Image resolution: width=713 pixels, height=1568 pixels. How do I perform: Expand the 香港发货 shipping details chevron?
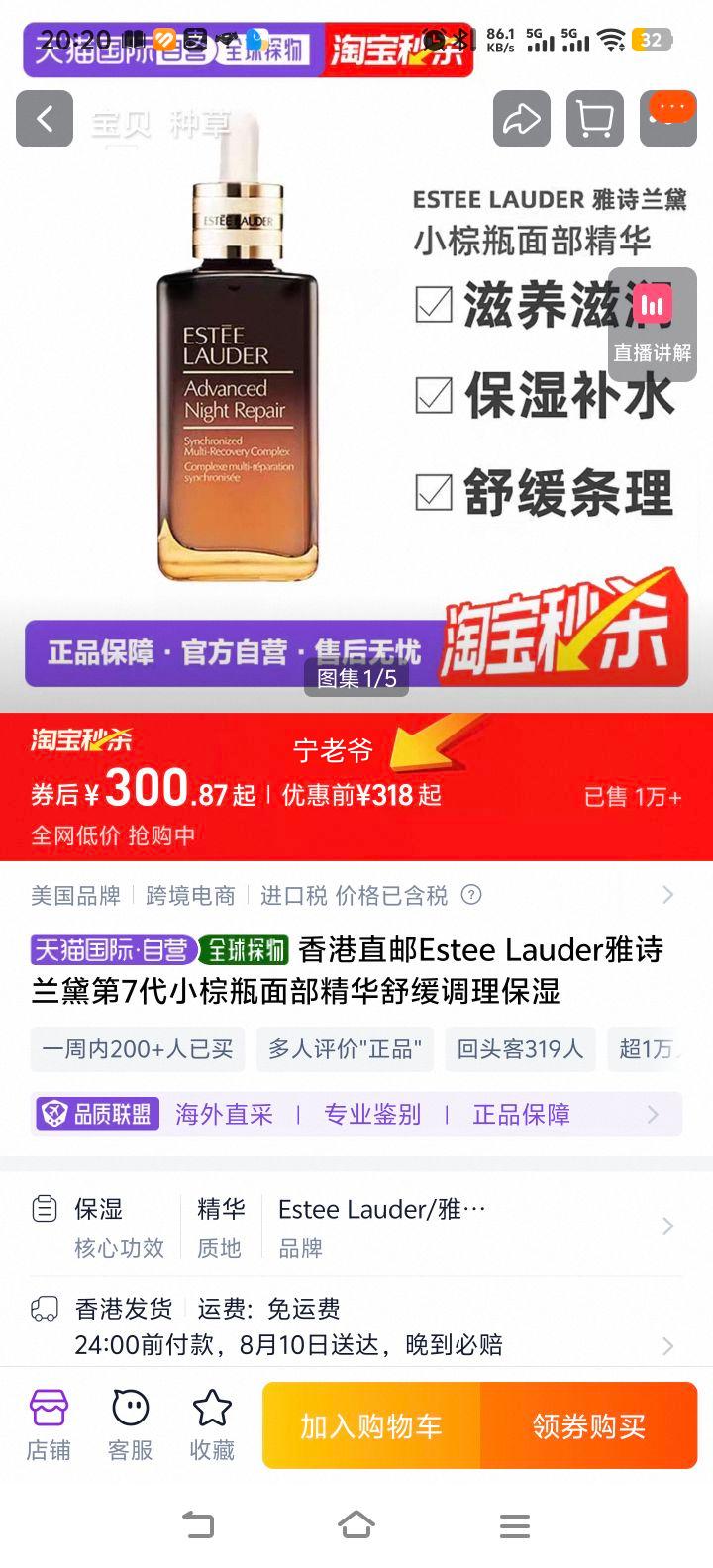668,1345
